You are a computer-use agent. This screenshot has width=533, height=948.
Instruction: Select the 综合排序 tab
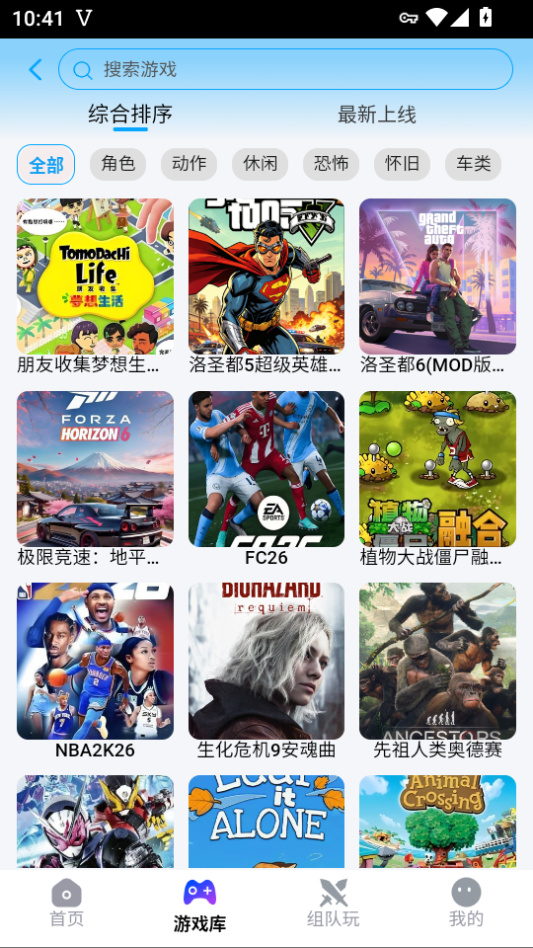click(131, 114)
